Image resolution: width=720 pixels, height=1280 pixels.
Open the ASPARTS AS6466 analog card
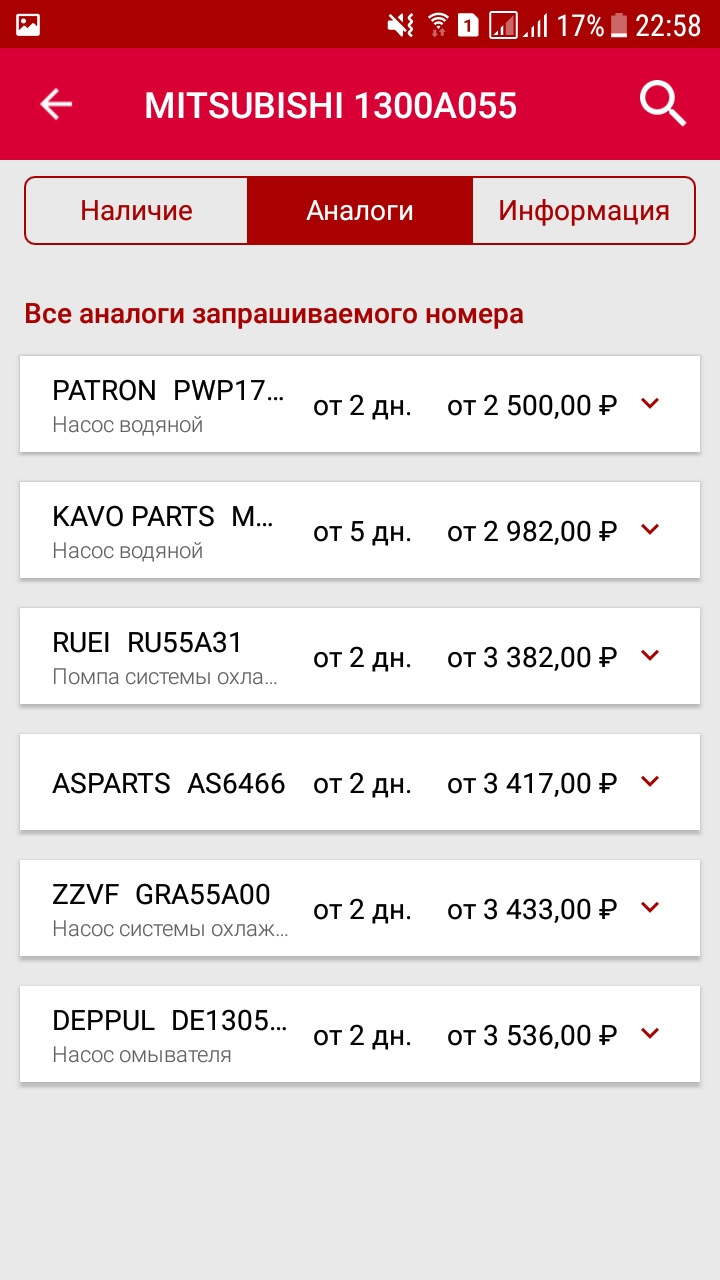360,782
